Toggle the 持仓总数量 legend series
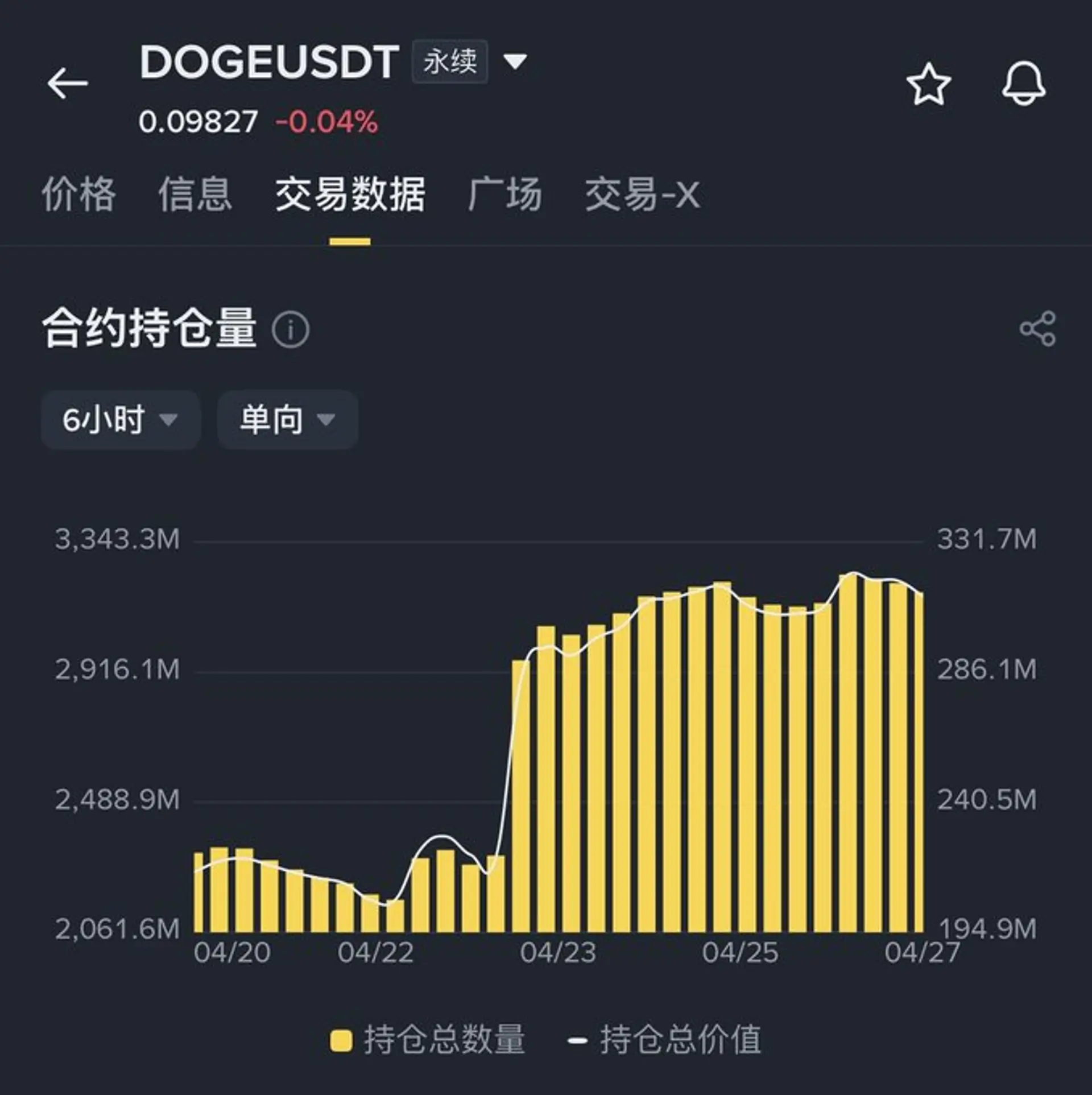This screenshot has height=1095, width=1092. tap(428, 1040)
